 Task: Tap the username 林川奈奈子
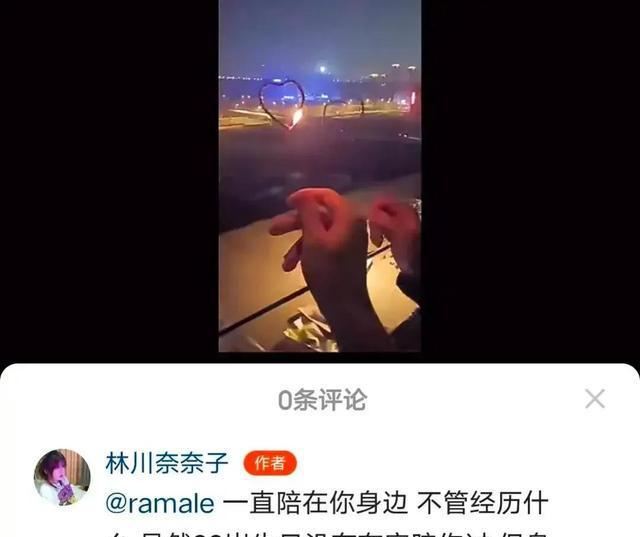(167, 463)
